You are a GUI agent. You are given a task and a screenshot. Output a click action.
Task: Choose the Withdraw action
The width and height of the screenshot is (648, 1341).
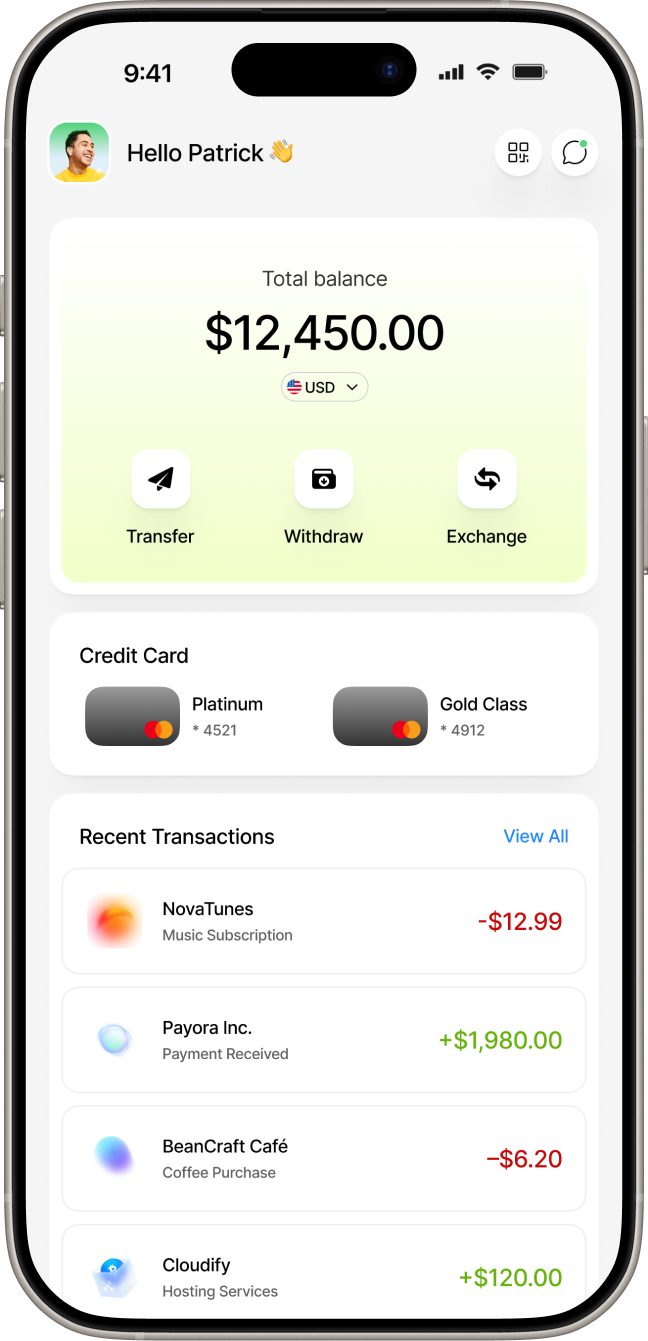pos(323,479)
